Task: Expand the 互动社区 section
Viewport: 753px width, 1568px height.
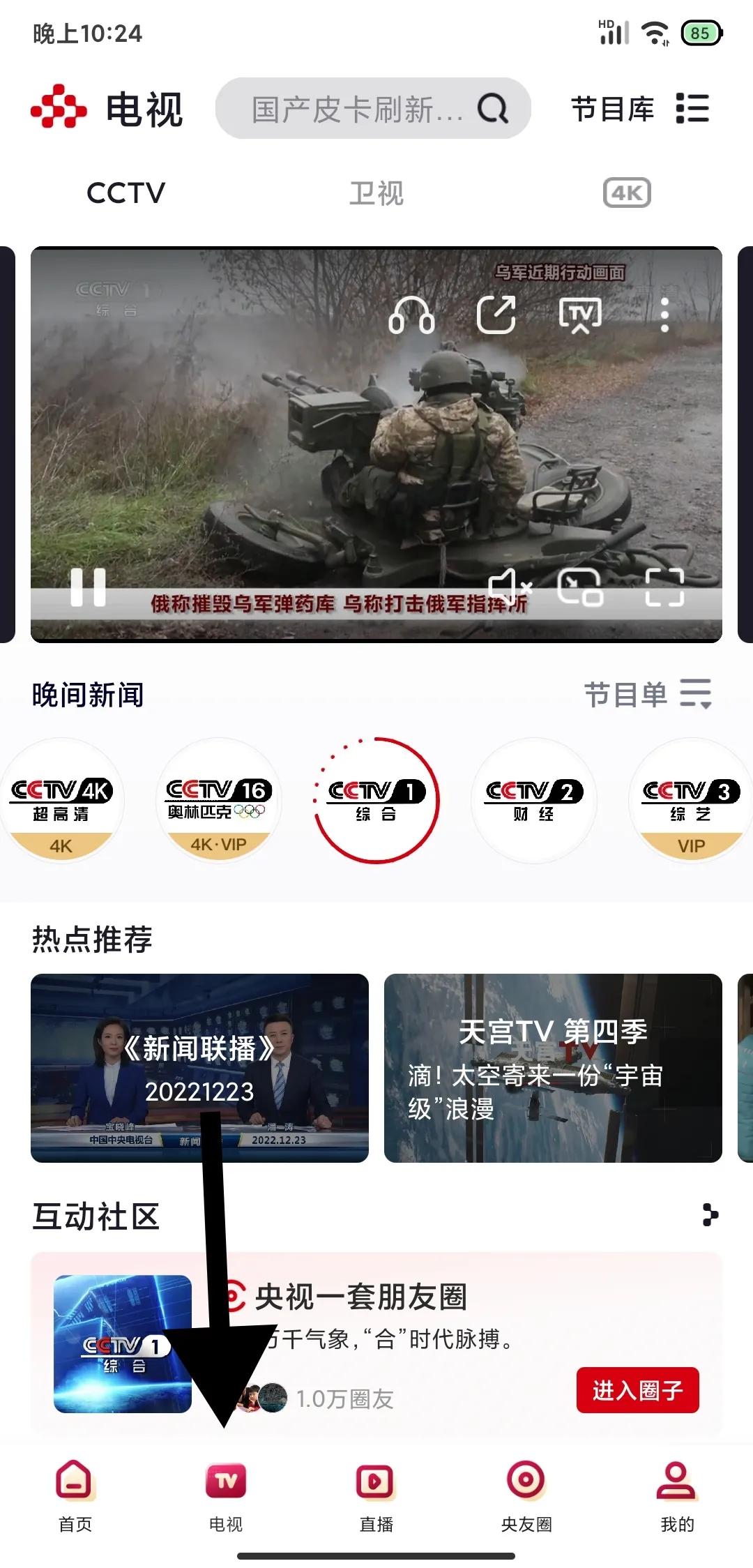Action: point(709,1214)
